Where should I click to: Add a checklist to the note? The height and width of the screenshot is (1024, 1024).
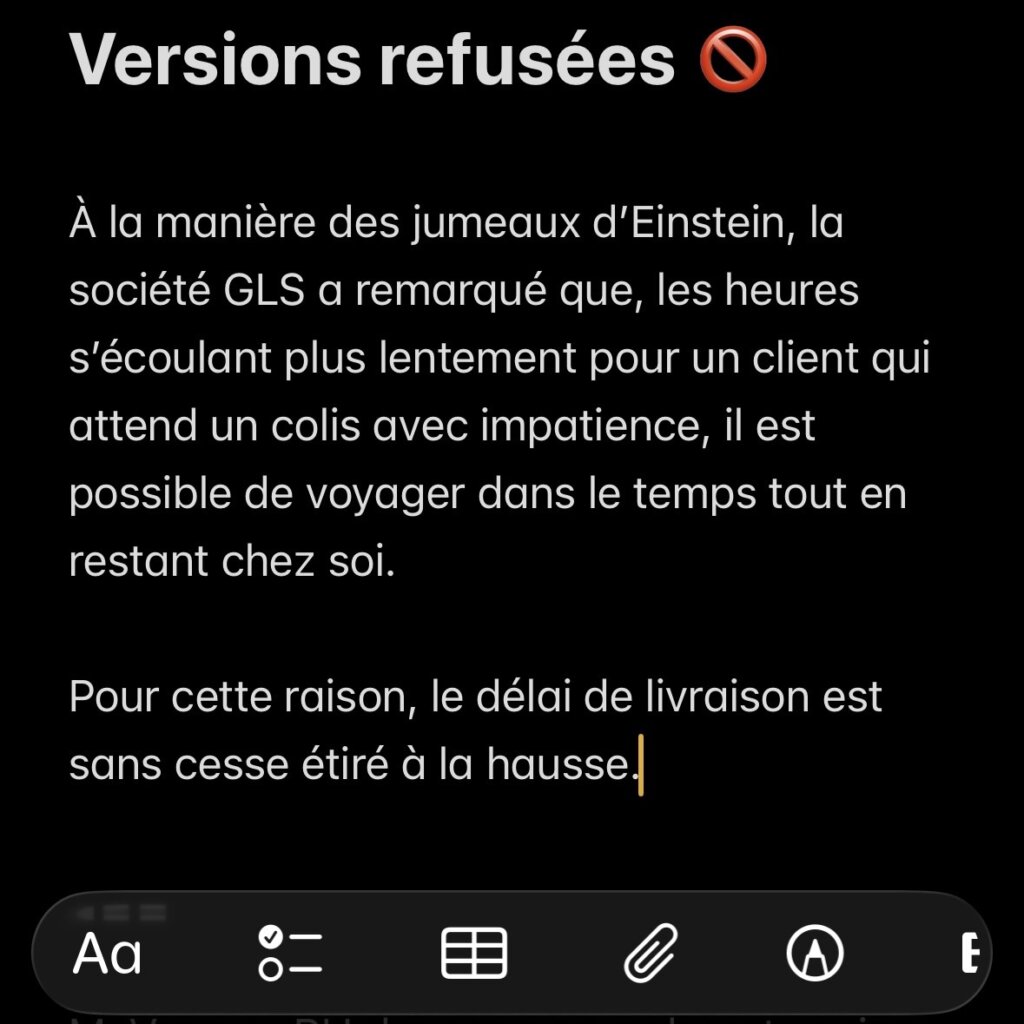(x=290, y=953)
